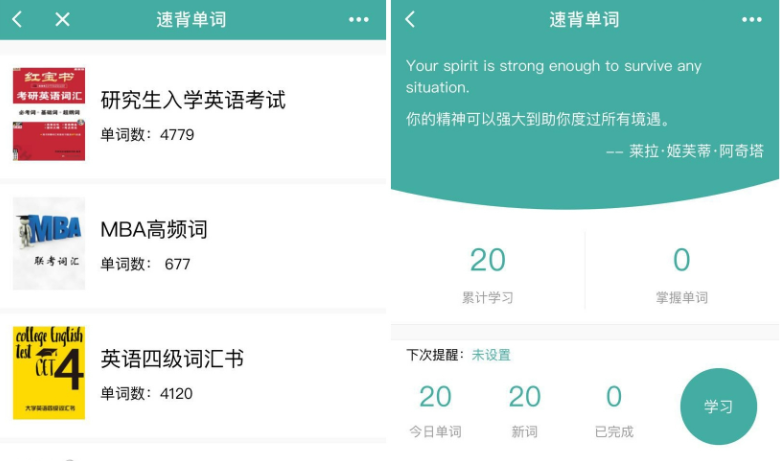
Task: Go back from the study overview screen
Action: 410,19
